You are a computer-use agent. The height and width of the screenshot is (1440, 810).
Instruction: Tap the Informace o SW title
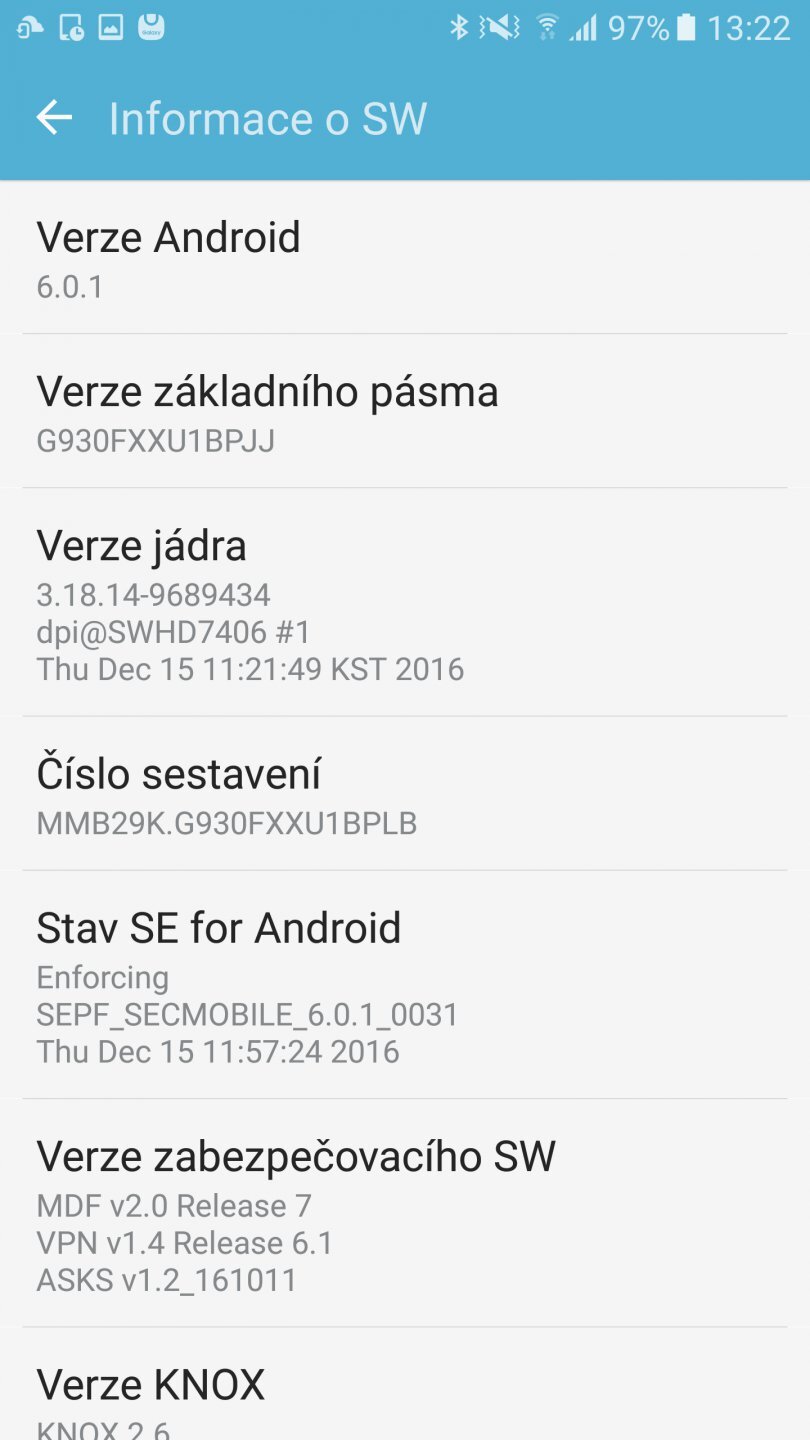pos(268,117)
